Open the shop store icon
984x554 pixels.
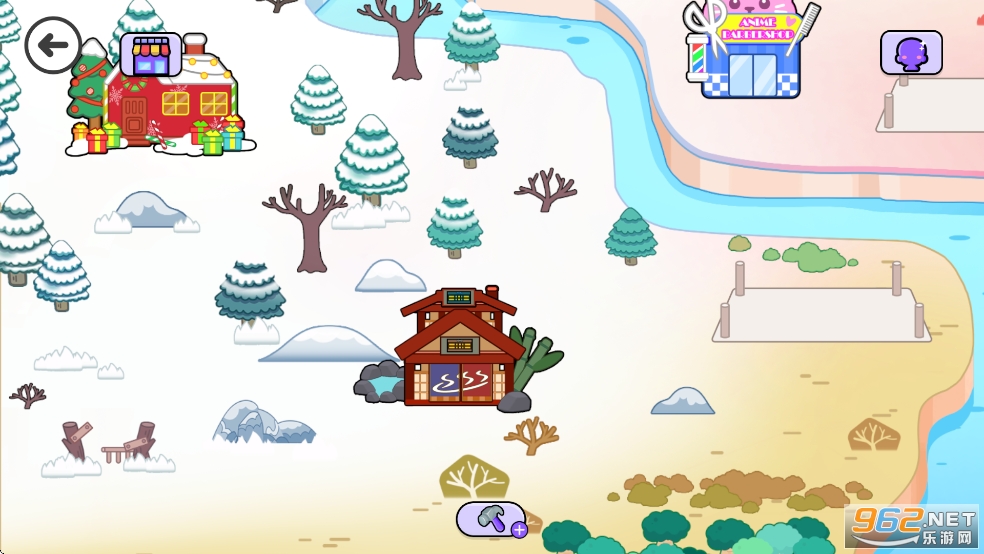tap(151, 55)
